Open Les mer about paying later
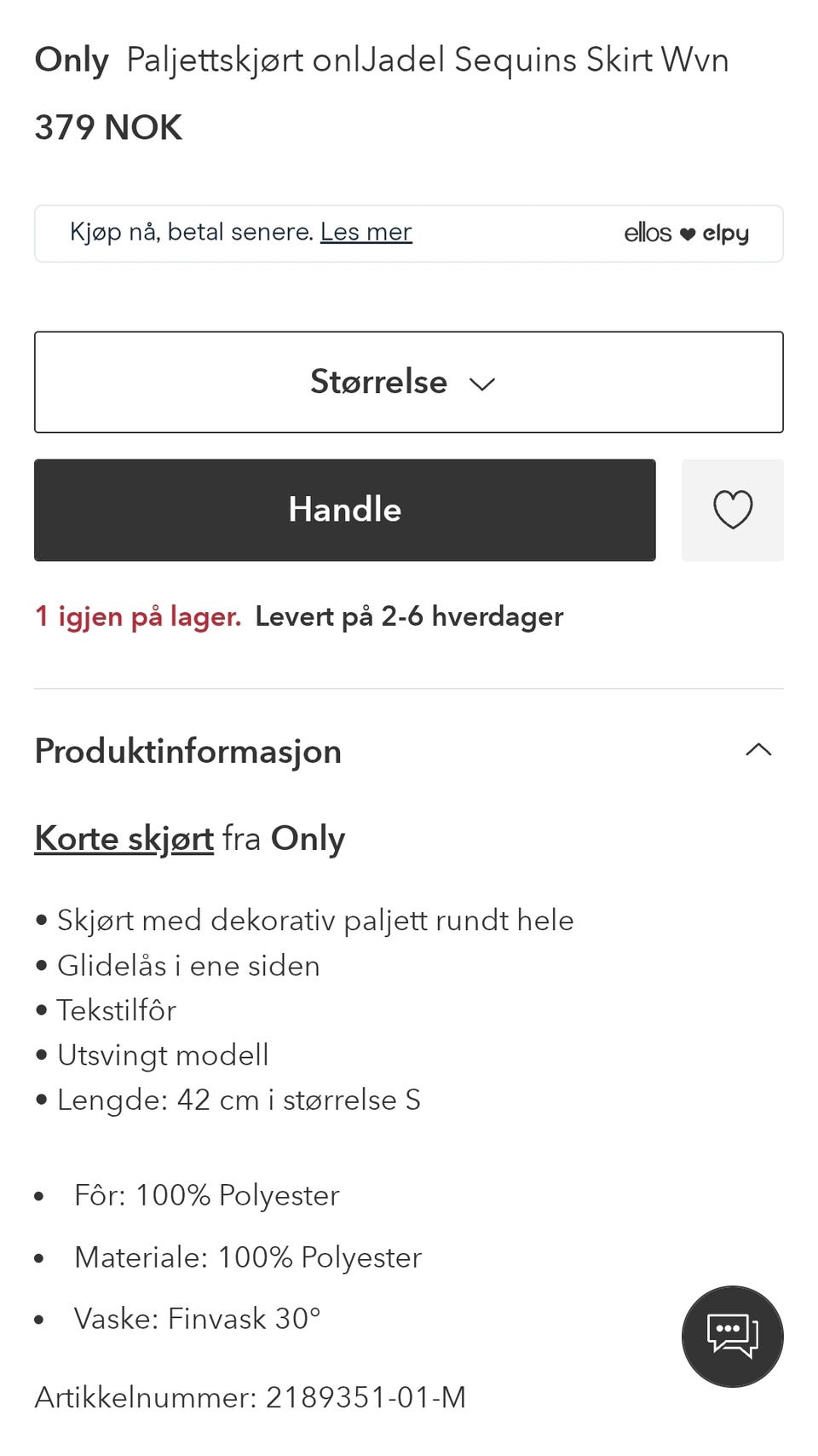Screen dimensions: 818x1456 pyautogui.click(x=366, y=232)
